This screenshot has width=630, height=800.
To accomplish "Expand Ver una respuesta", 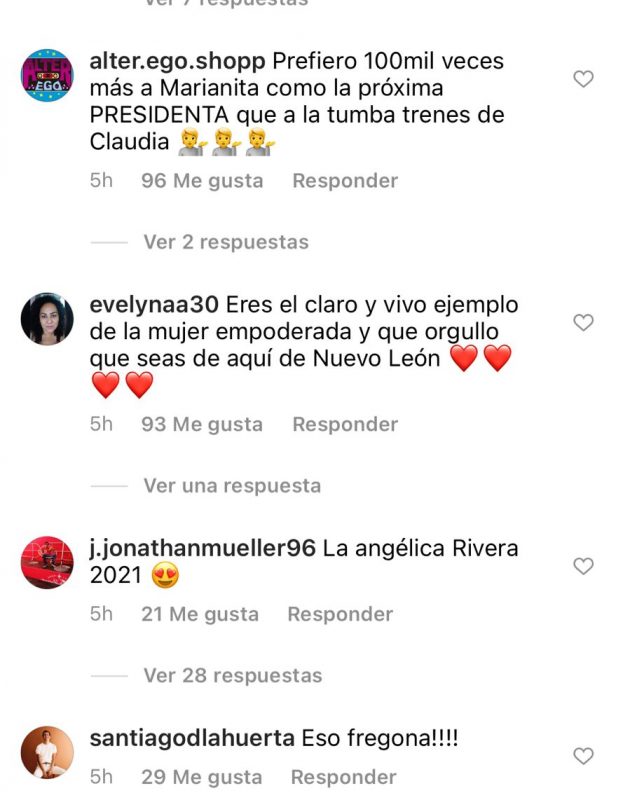I will point(232,486).
